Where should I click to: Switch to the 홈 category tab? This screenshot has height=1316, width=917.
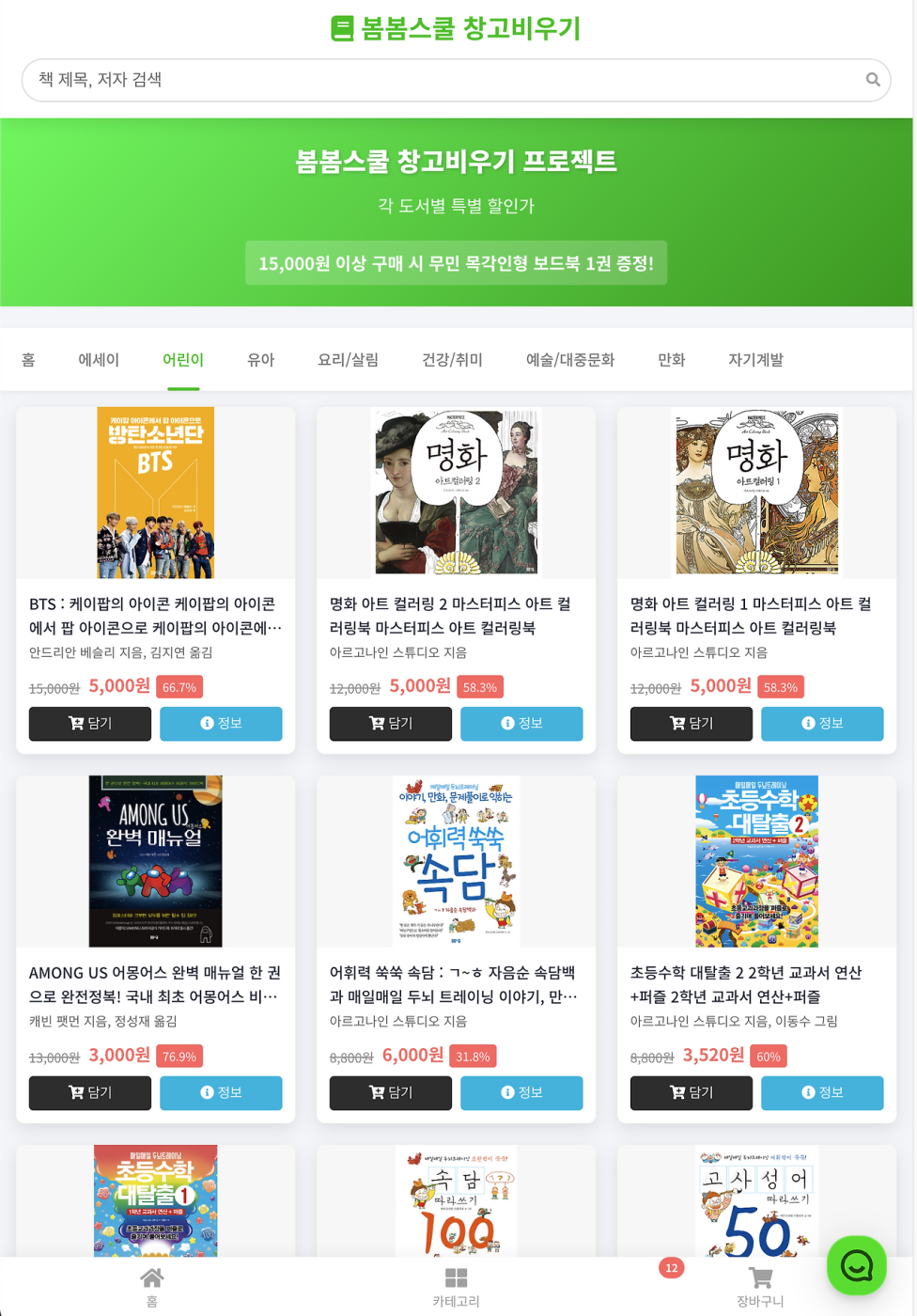point(28,360)
